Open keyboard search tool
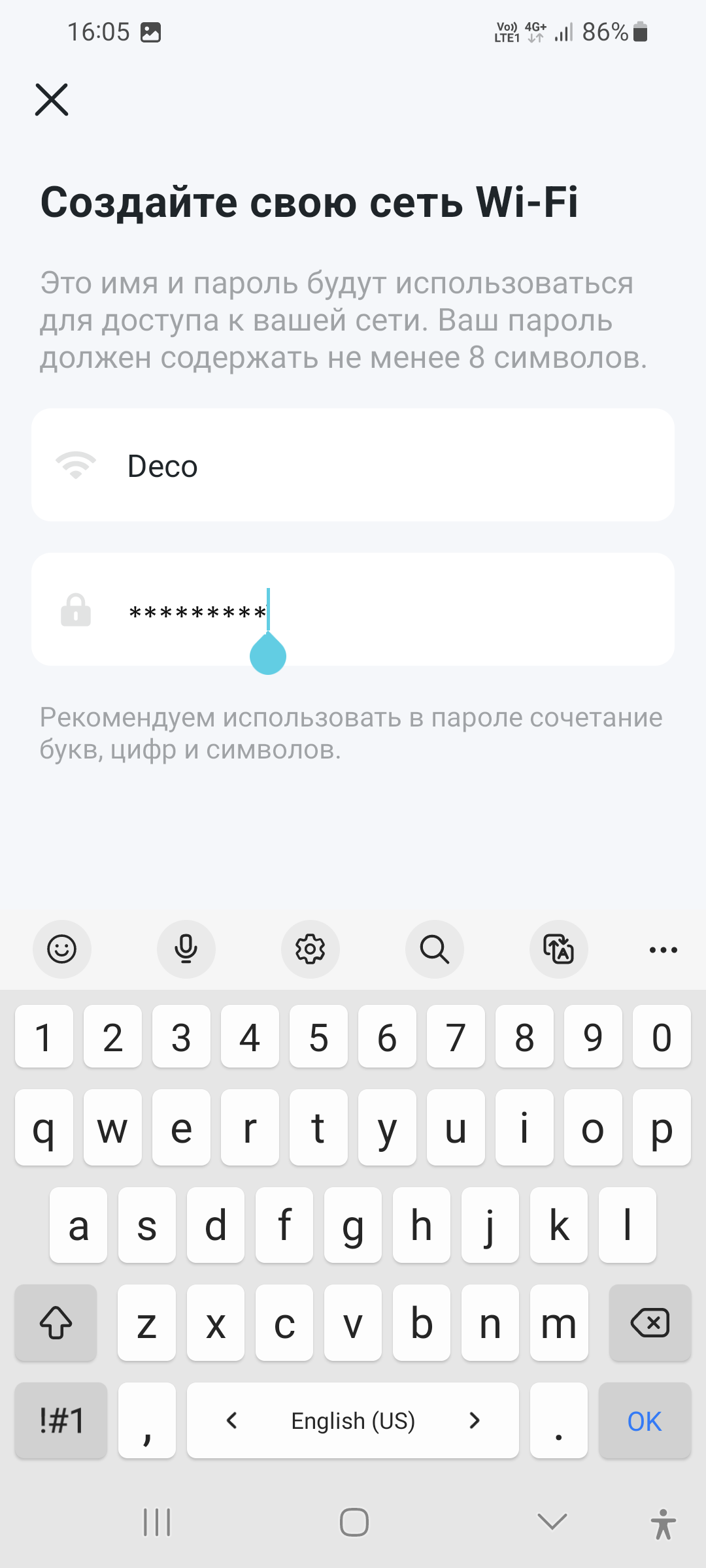This screenshot has width=706, height=1568. [x=435, y=949]
